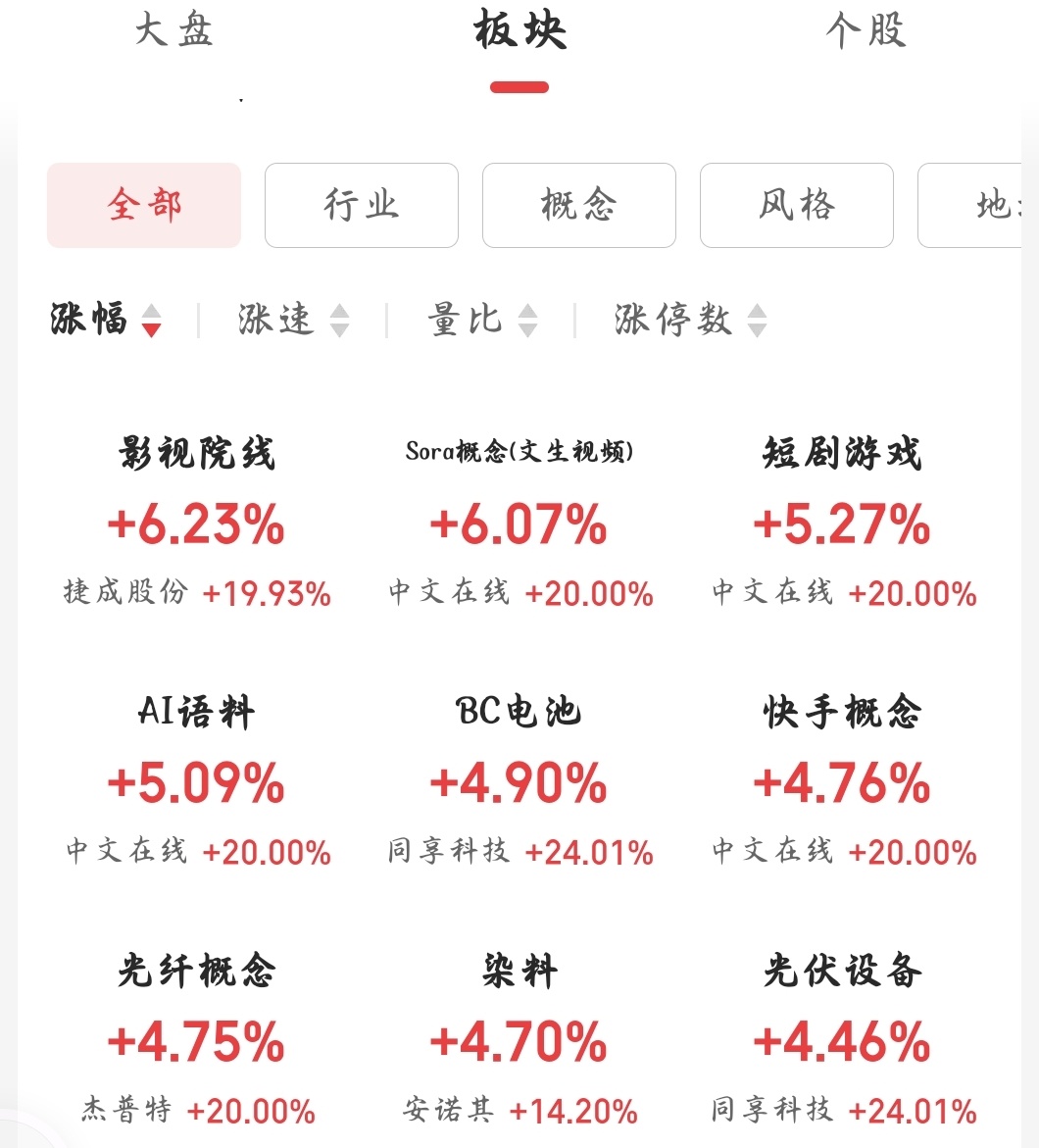Select the 全部 filter chip
1039x1148 pixels.
tap(144, 205)
